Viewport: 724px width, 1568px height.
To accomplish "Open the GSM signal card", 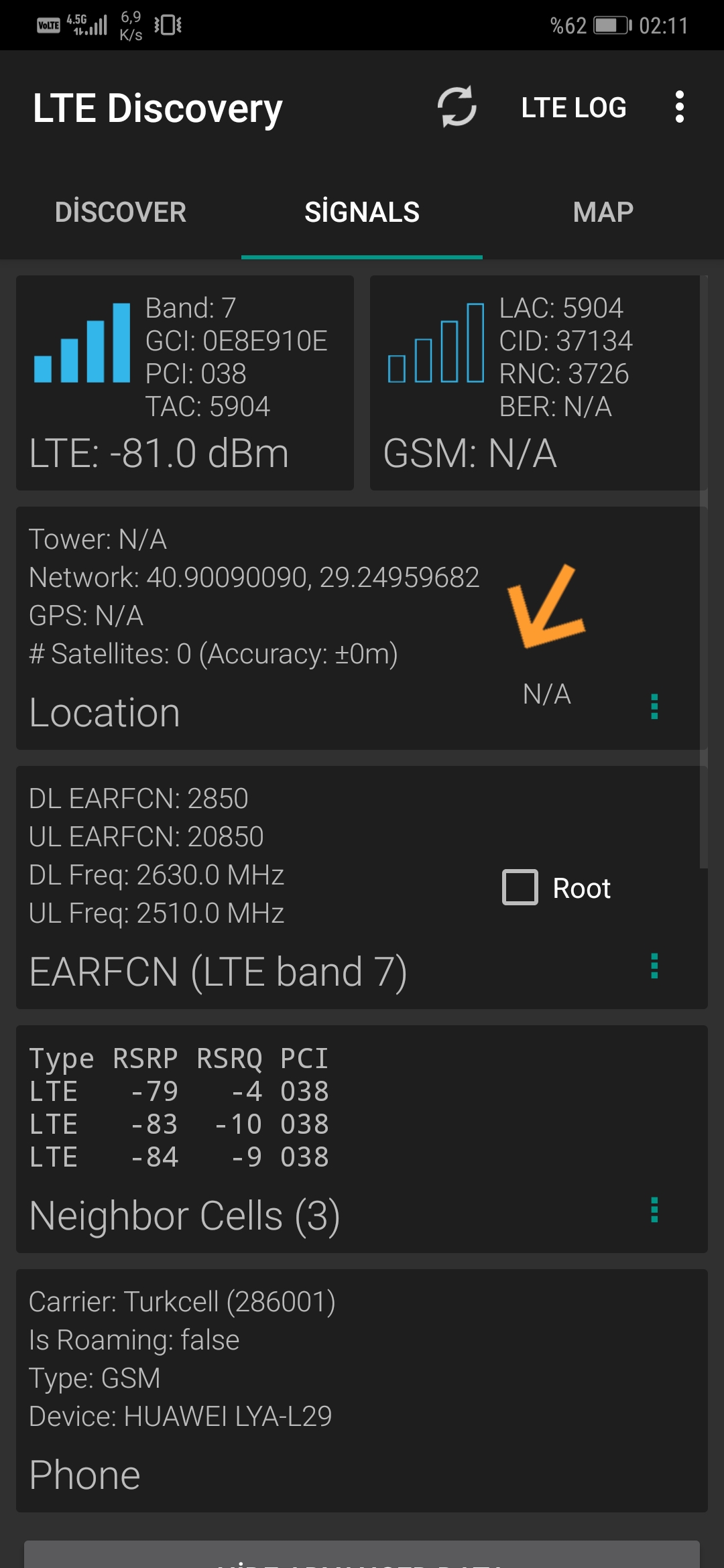I will (x=535, y=383).
